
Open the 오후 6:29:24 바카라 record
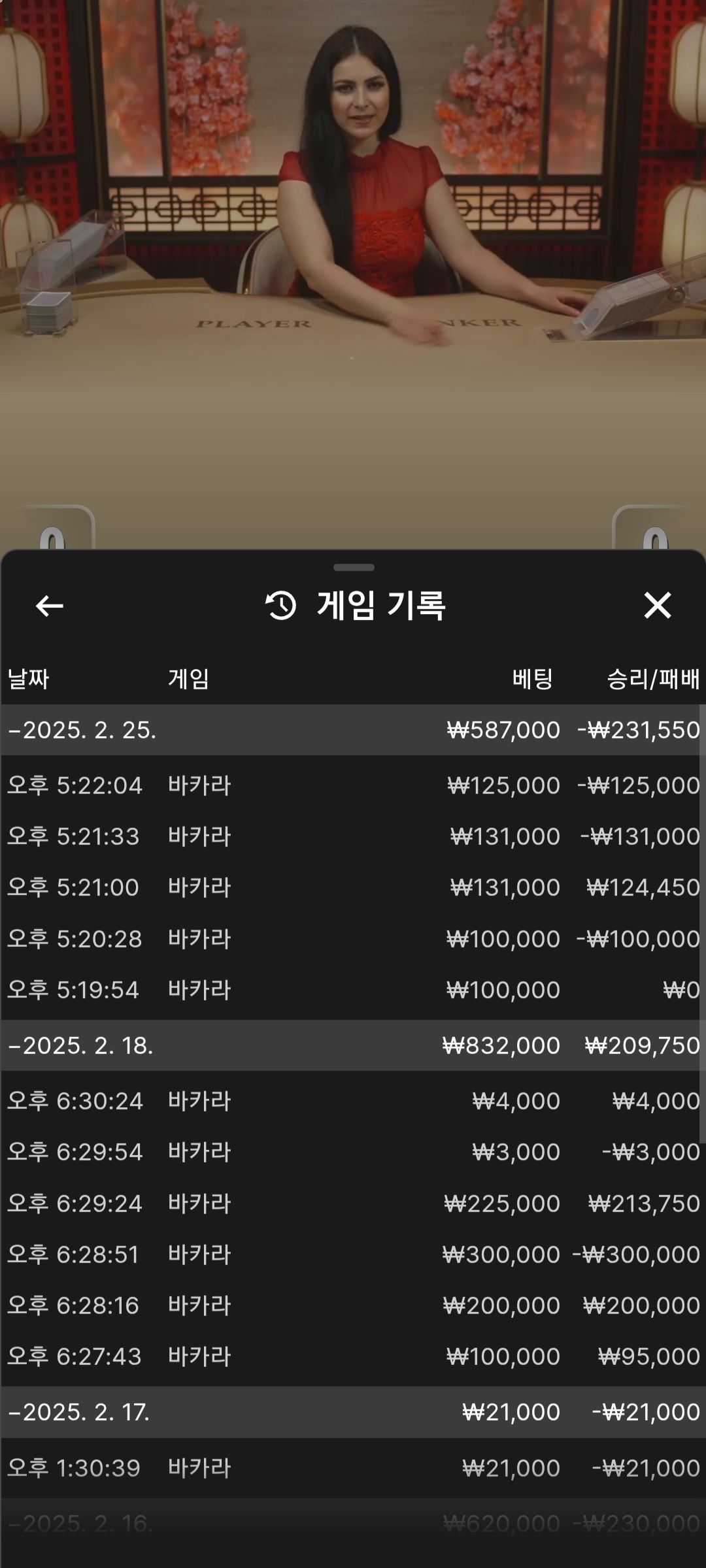click(353, 1203)
